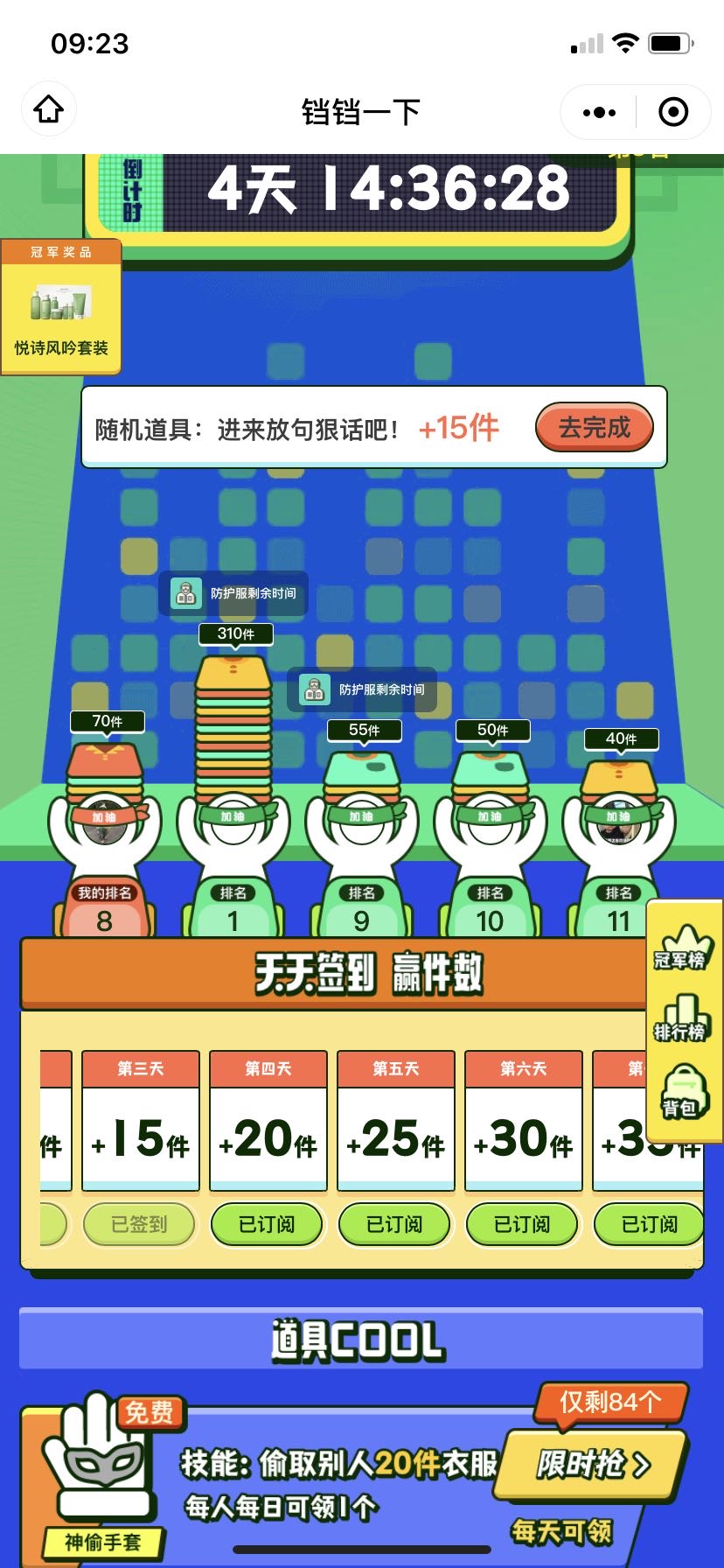Tap 已订阅 under 第四天
724x1568 pixels.
coord(268,1224)
